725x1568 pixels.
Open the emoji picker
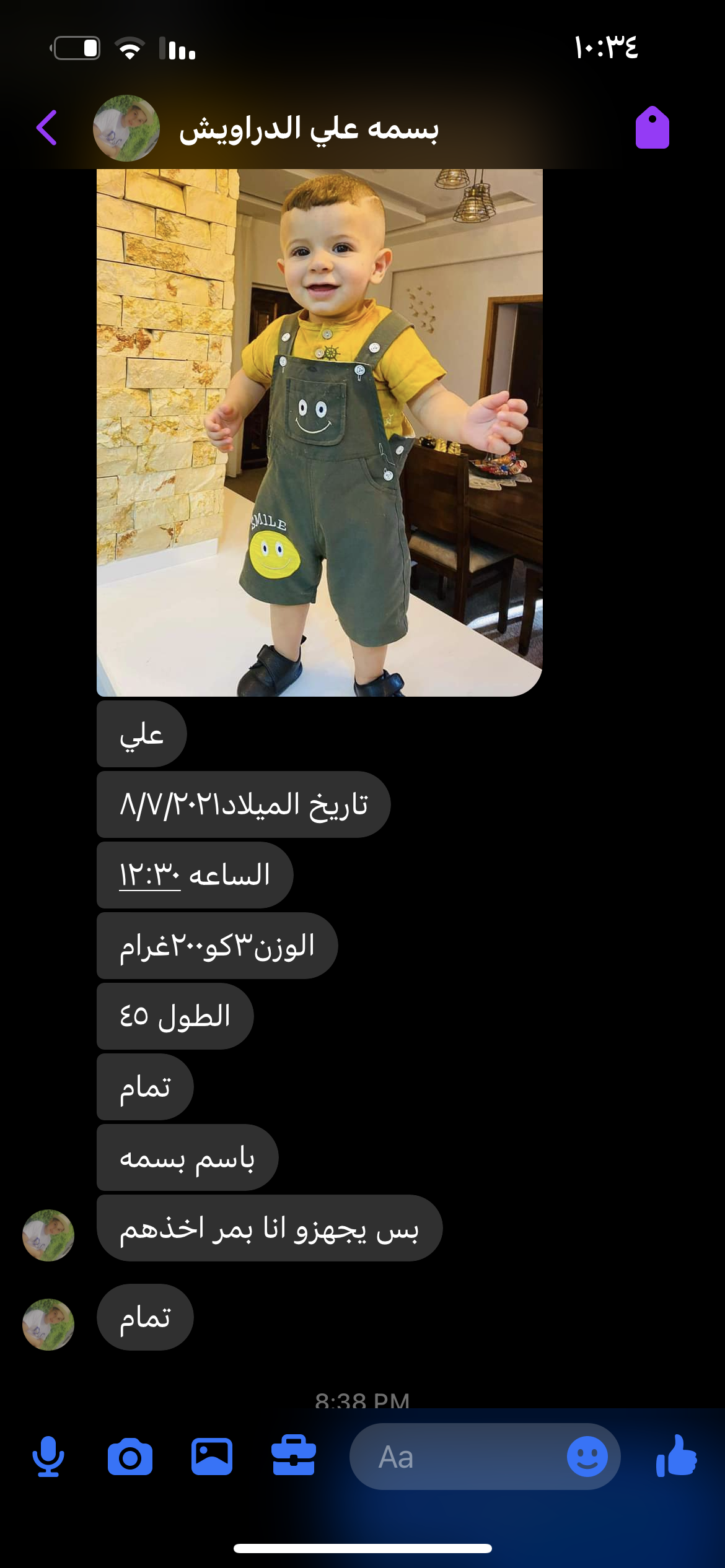pos(587,1457)
